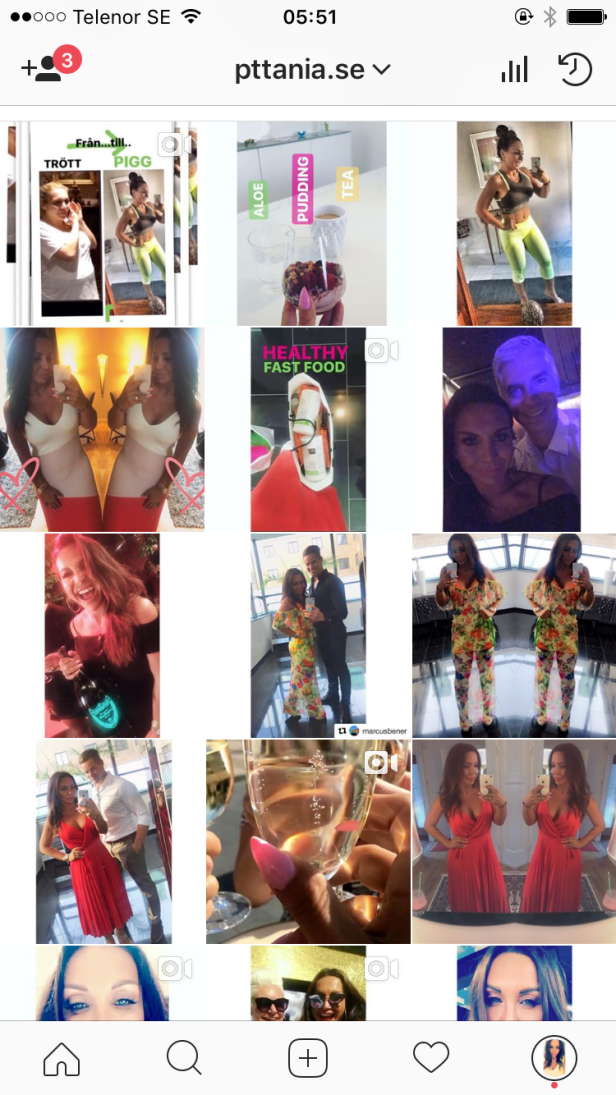Open the activity heart tab
Screen dimensions: 616x1095
[x=431, y=1057]
